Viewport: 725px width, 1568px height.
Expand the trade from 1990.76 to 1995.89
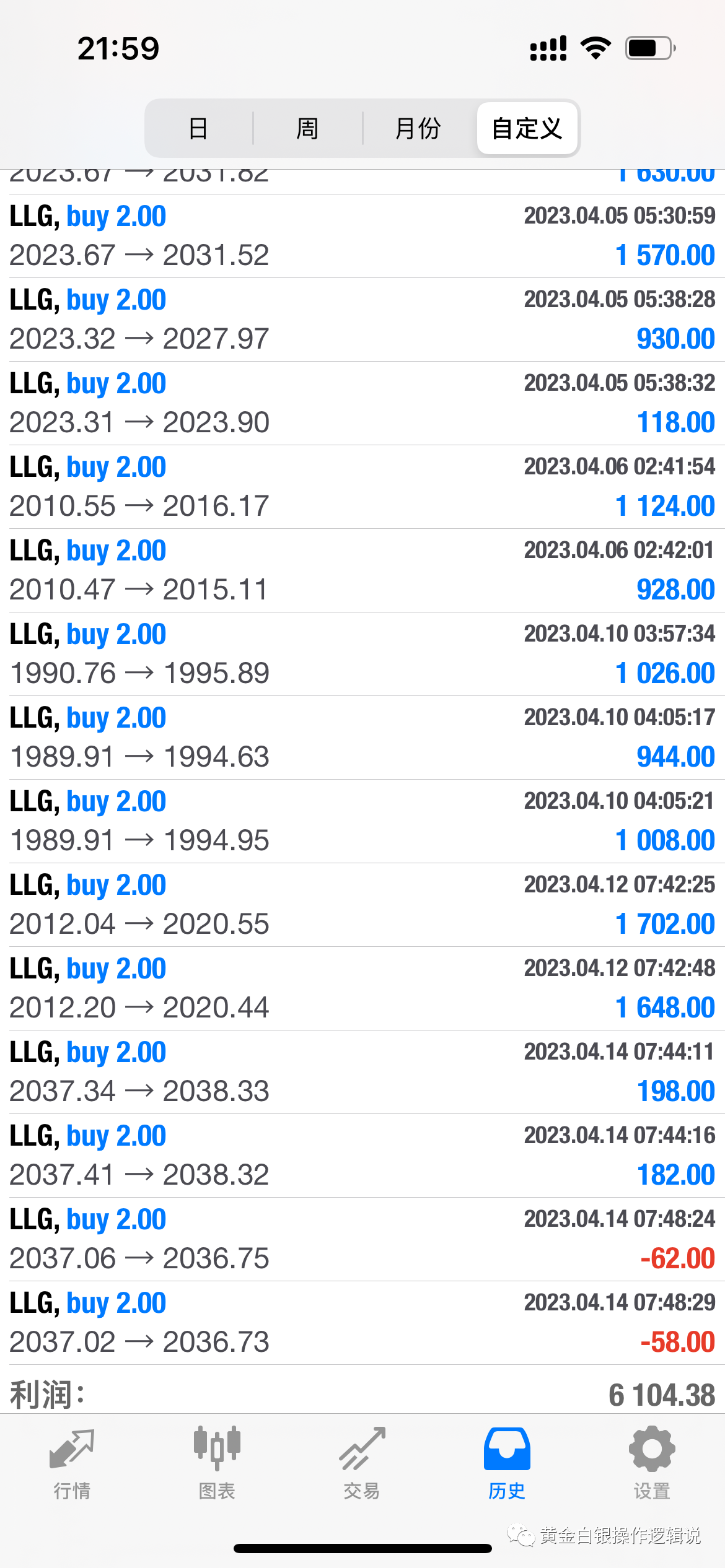pyautogui.click(x=362, y=654)
